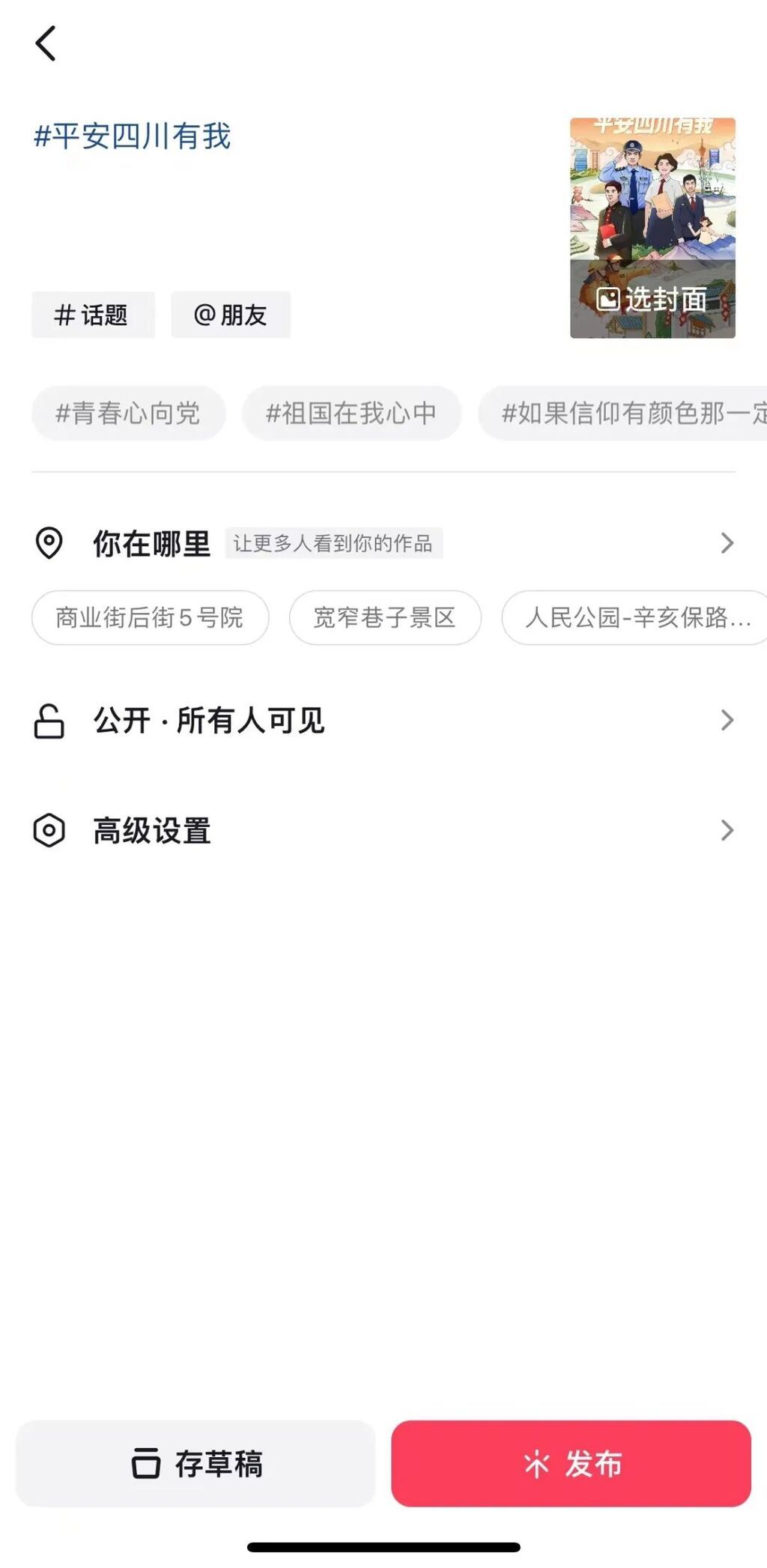The image size is (767, 1568).
Task: Add the #青春心向党 hashtag
Action: point(127,413)
